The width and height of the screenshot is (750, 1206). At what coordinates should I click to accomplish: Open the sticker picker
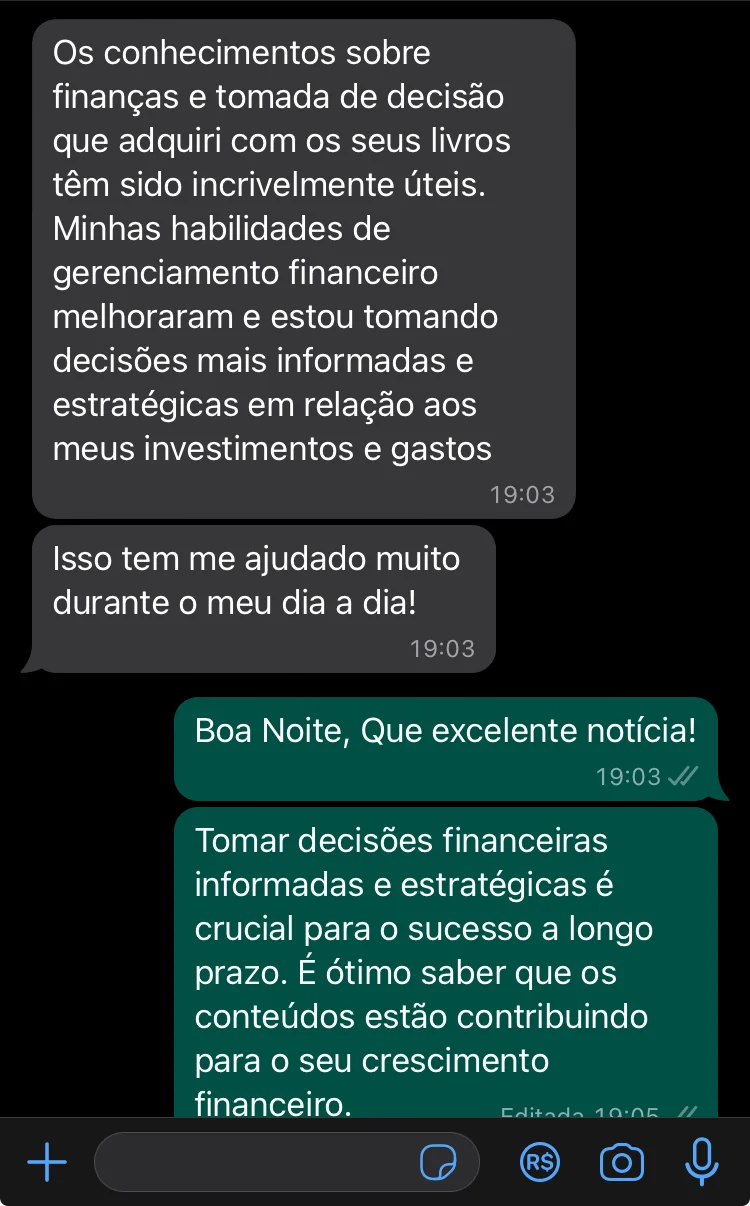438,1162
